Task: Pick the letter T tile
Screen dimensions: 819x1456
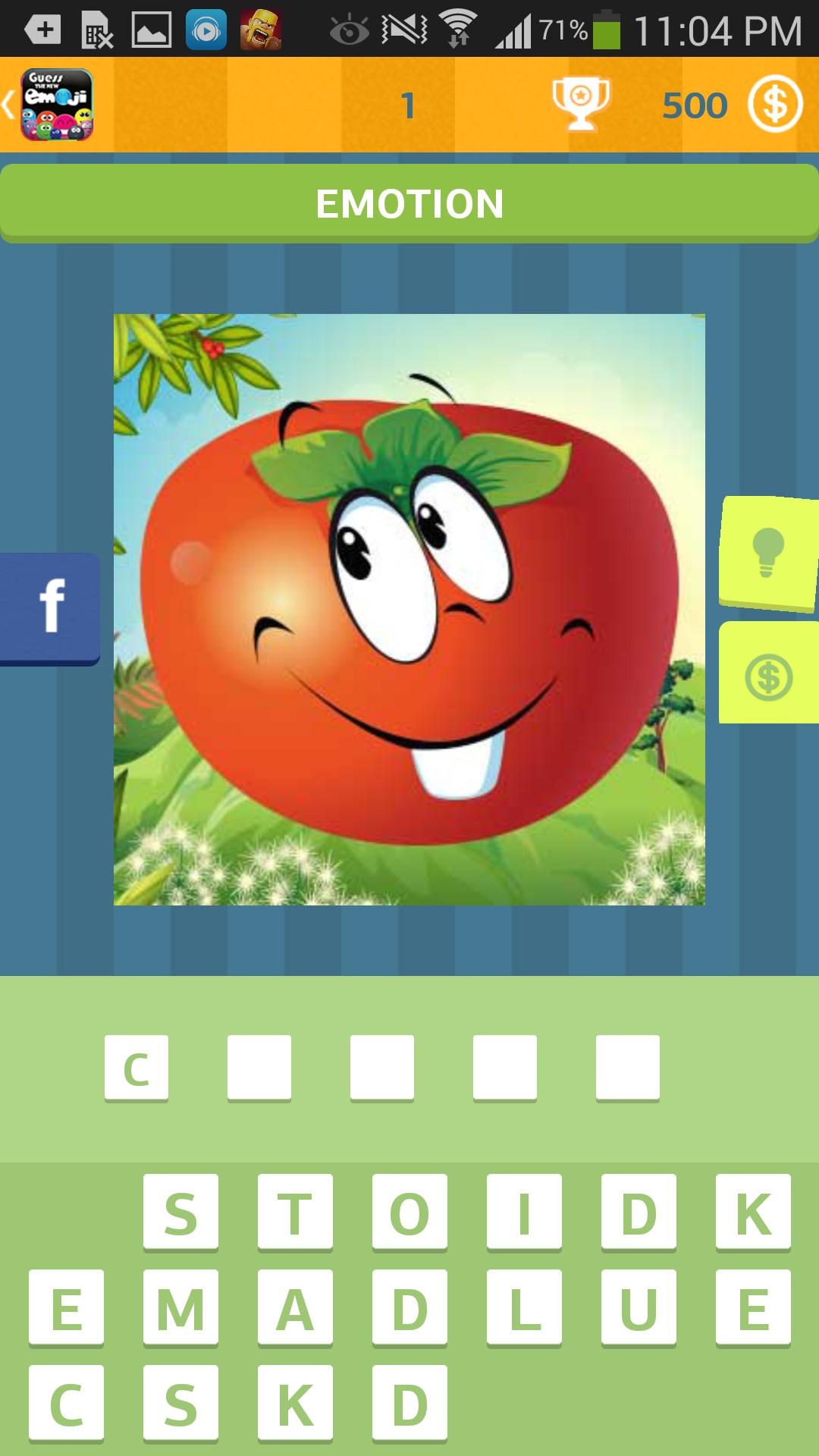Action: (295, 1212)
